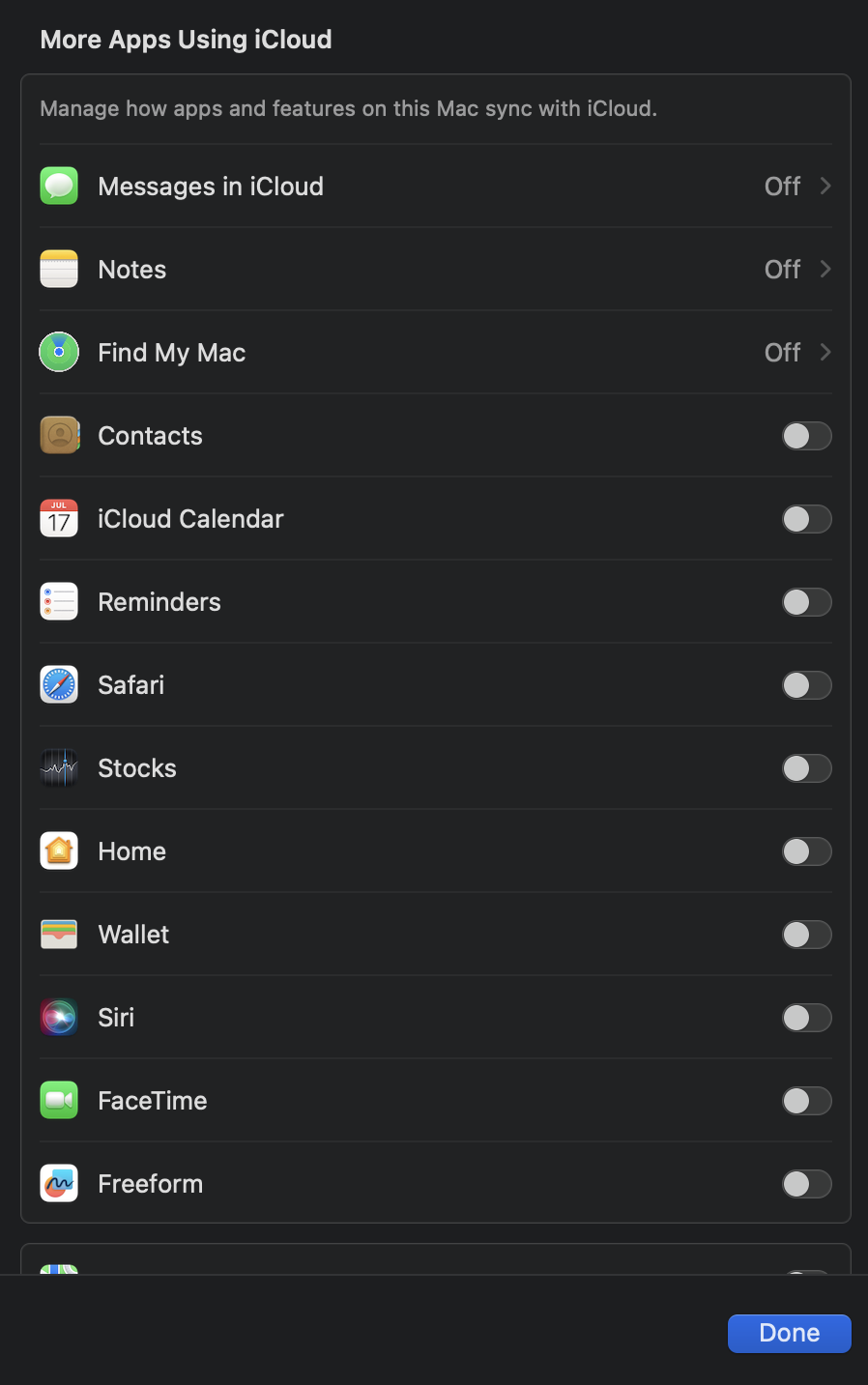The height and width of the screenshot is (1385, 868).
Task: Switch on the FaceTime toggle
Action: coord(806,1101)
